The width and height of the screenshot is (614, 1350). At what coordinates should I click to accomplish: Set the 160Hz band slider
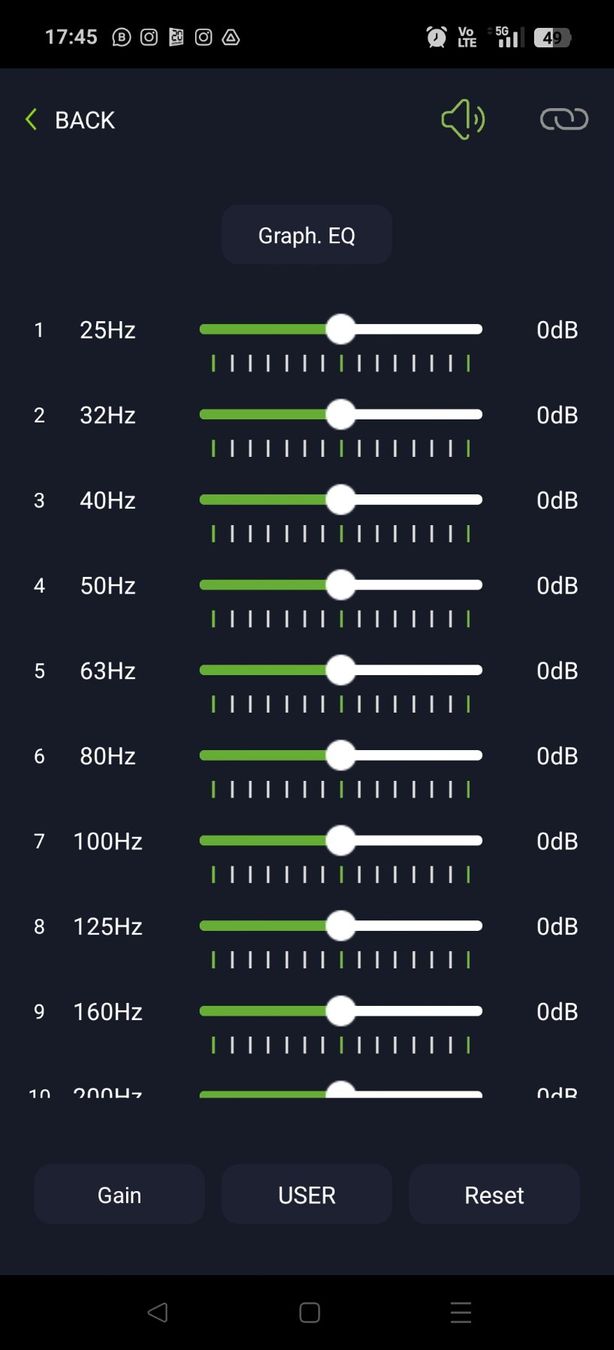click(341, 1011)
